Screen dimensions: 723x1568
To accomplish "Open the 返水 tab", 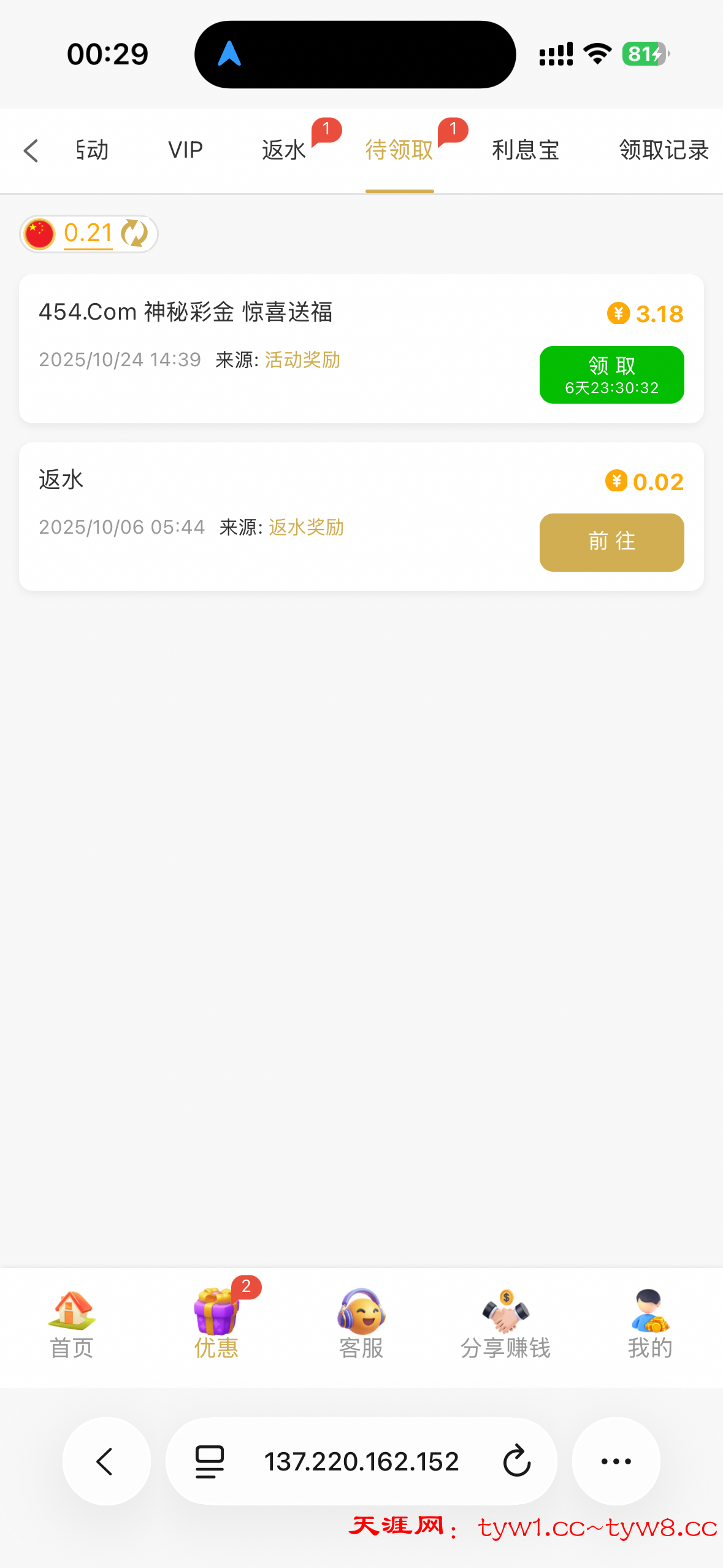I will coord(284,150).
